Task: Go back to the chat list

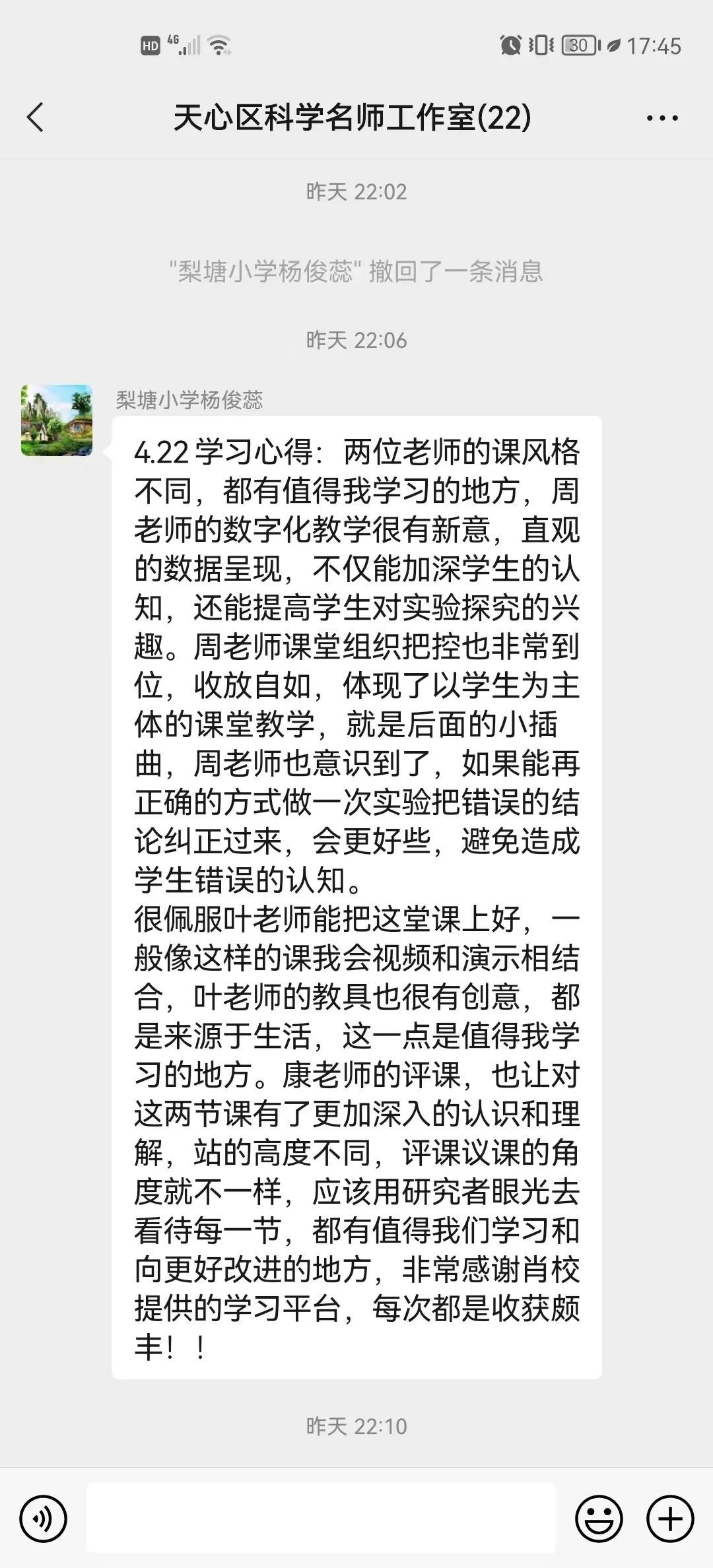Action: [36, 118]
